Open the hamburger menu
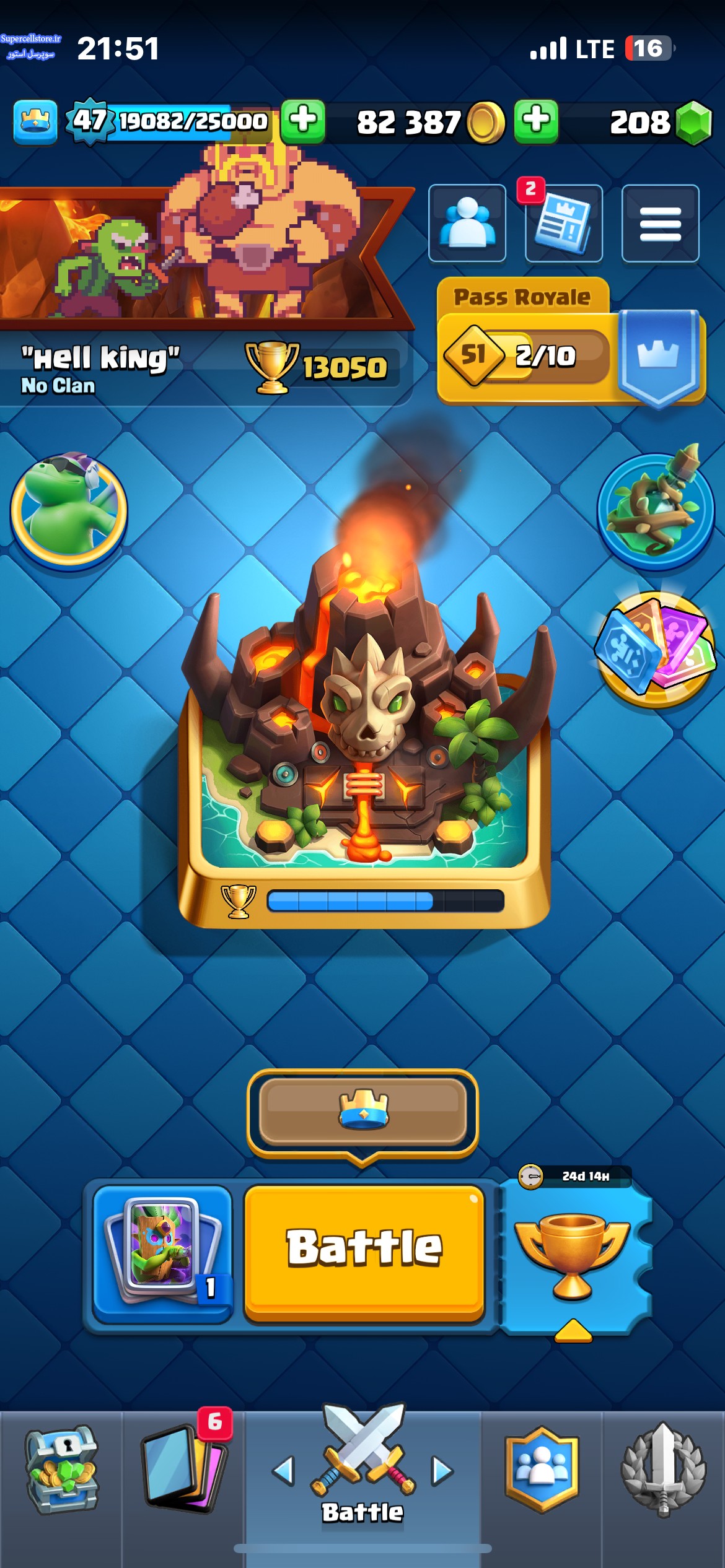This screenshot has height=1568, width=725. click(660, 224)
